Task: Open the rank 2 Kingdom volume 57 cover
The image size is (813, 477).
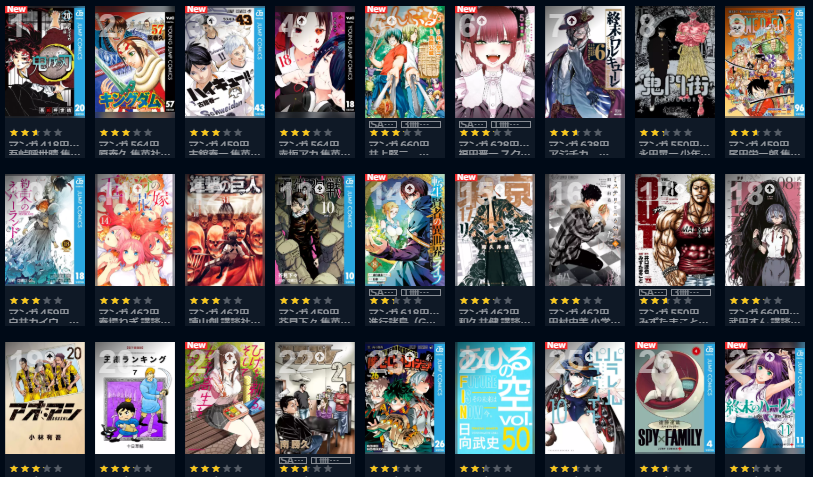Action: [134, 62]
